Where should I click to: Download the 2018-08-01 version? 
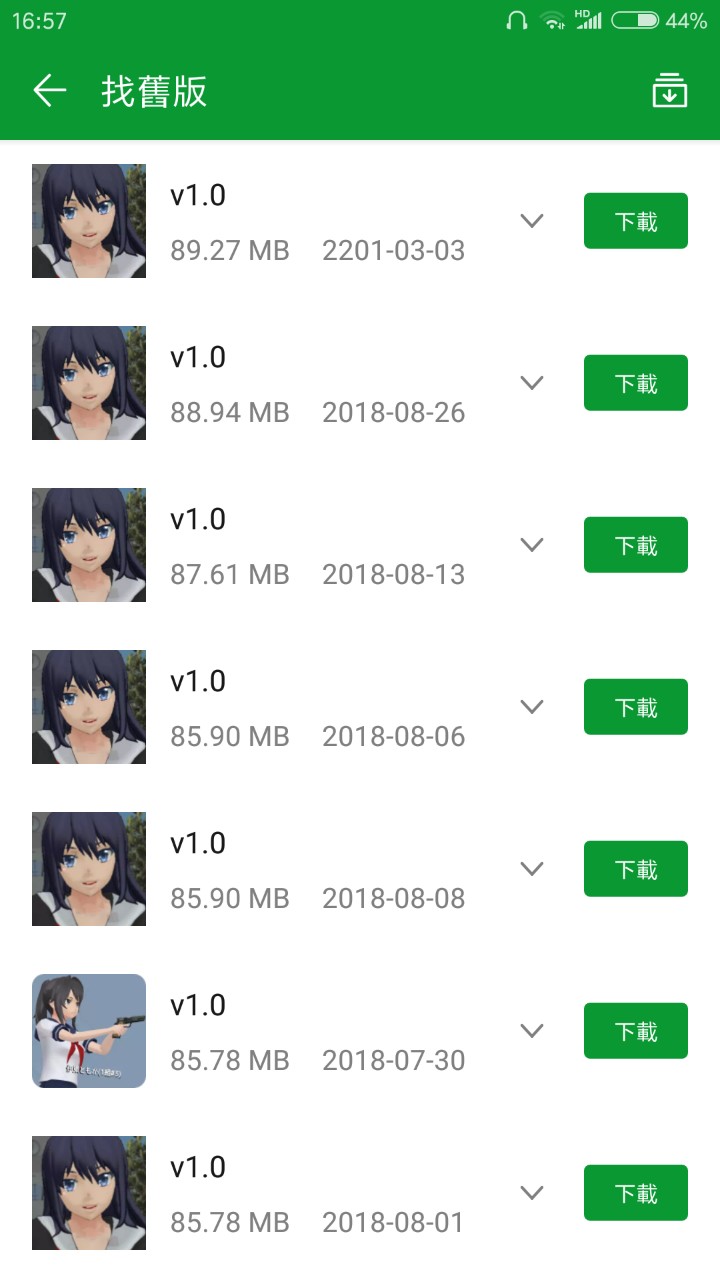pos(635,1193)
